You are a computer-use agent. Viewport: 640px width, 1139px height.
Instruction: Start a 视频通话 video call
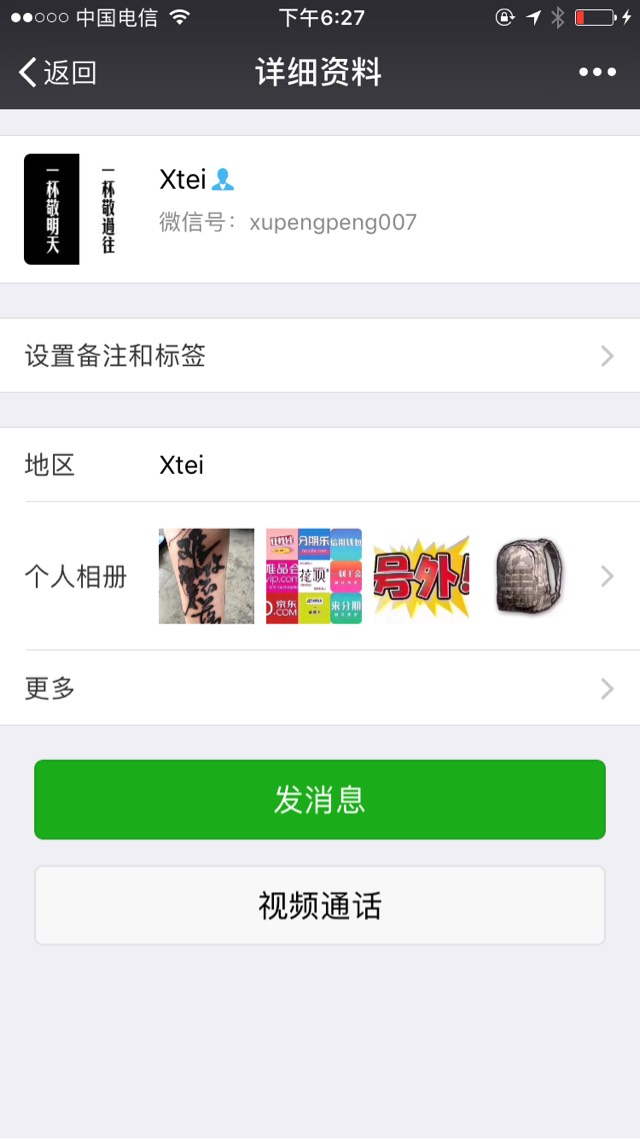click(320, 905)
